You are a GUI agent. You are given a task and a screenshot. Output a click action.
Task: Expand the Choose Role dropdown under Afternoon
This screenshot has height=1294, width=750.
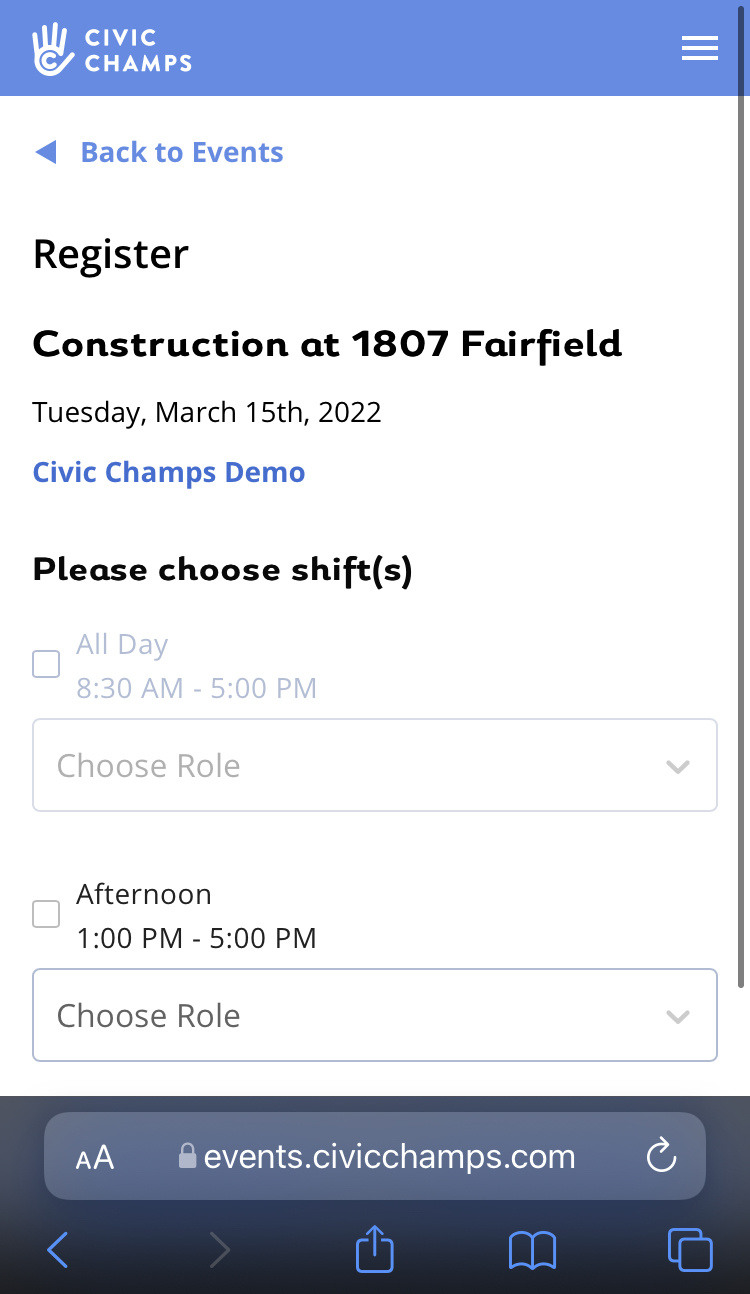click(x=375, y=1015)
